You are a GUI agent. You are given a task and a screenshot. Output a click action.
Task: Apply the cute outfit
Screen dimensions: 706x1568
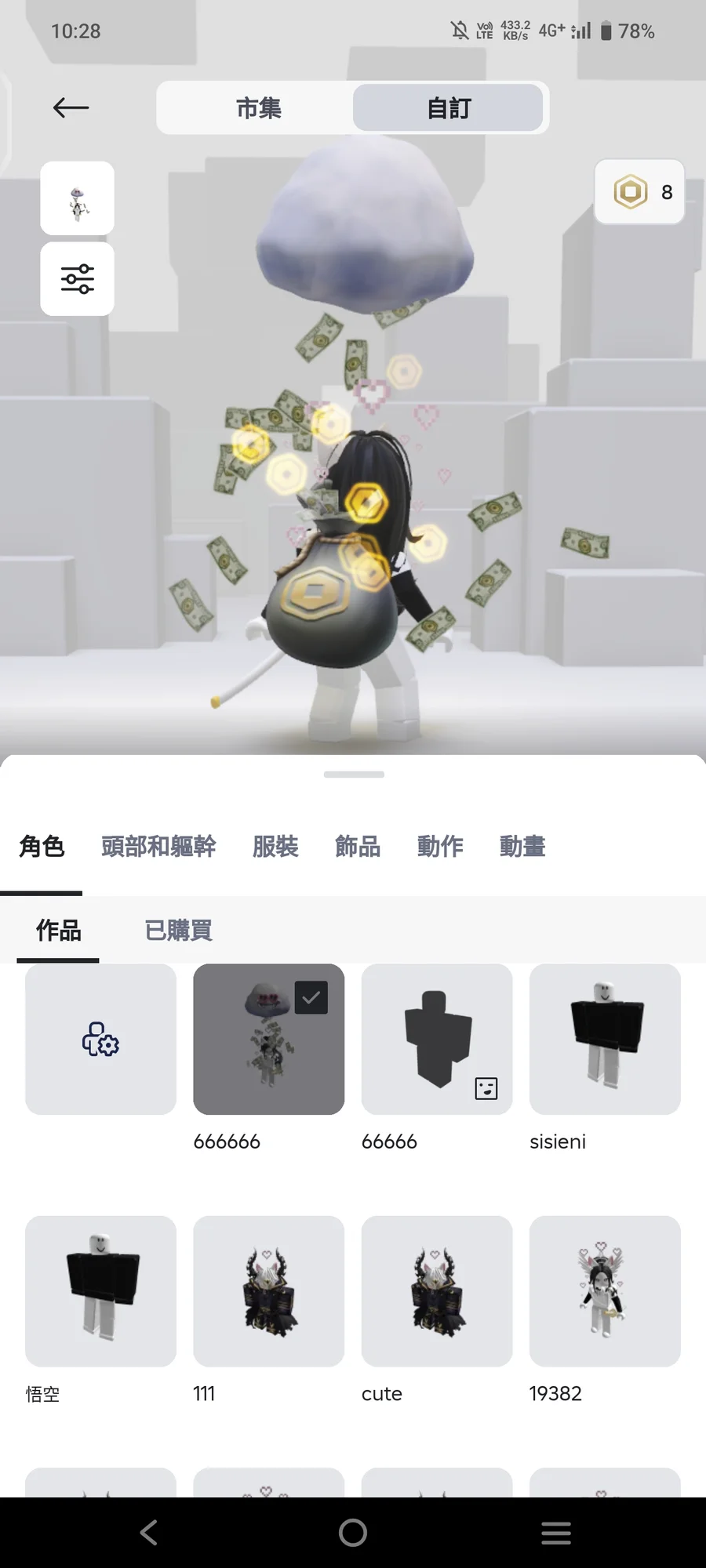coord(436,1291)
